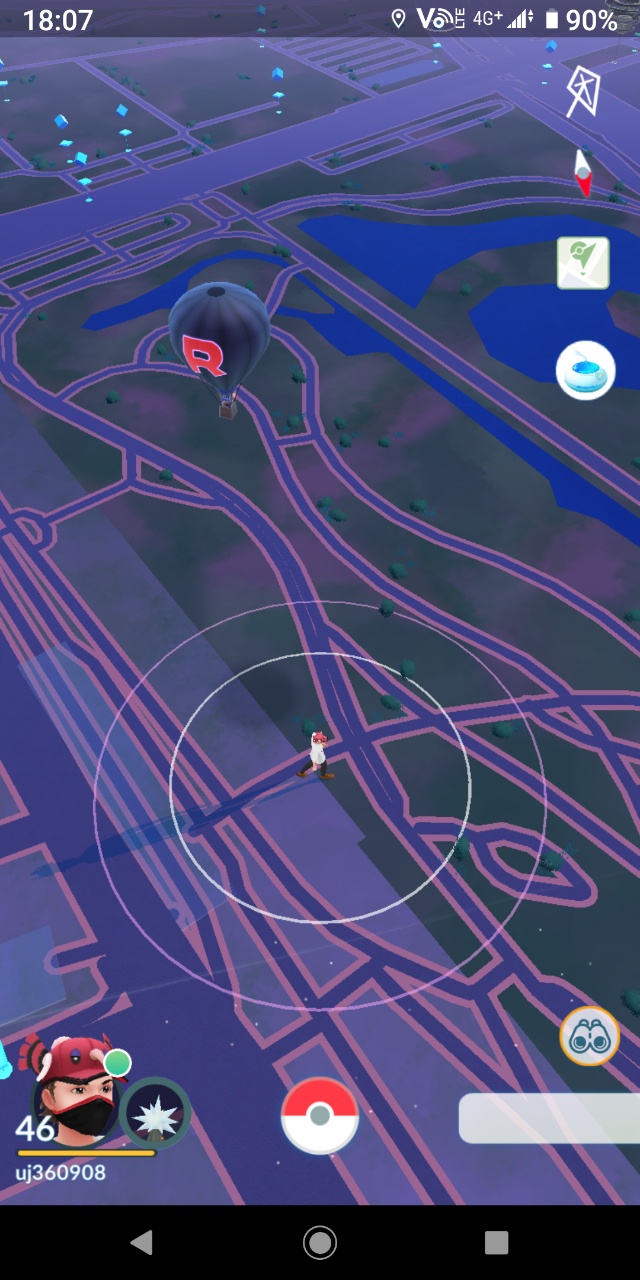Open the weather icon at top right
Viewport: 640px width, 1280px height.
point(582,91)
